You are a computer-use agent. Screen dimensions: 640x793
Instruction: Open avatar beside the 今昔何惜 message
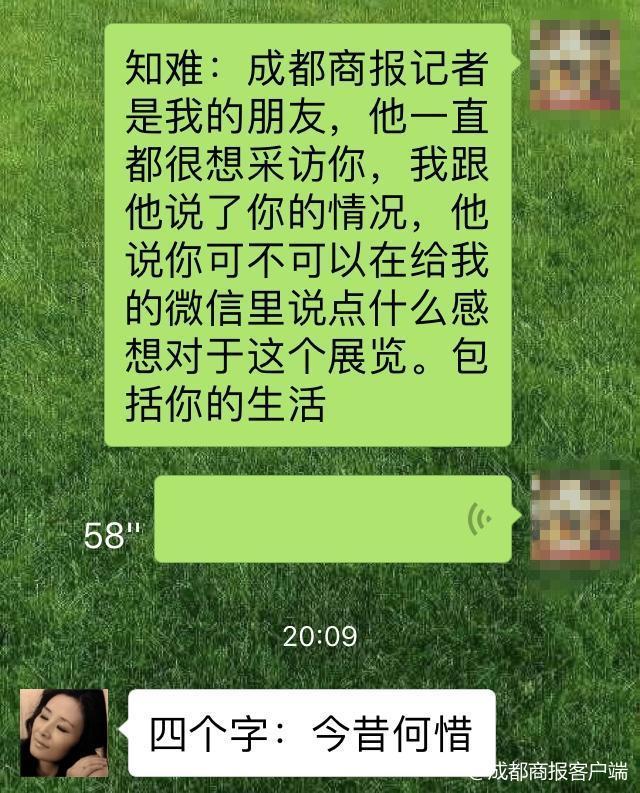[x=64, y=732]
